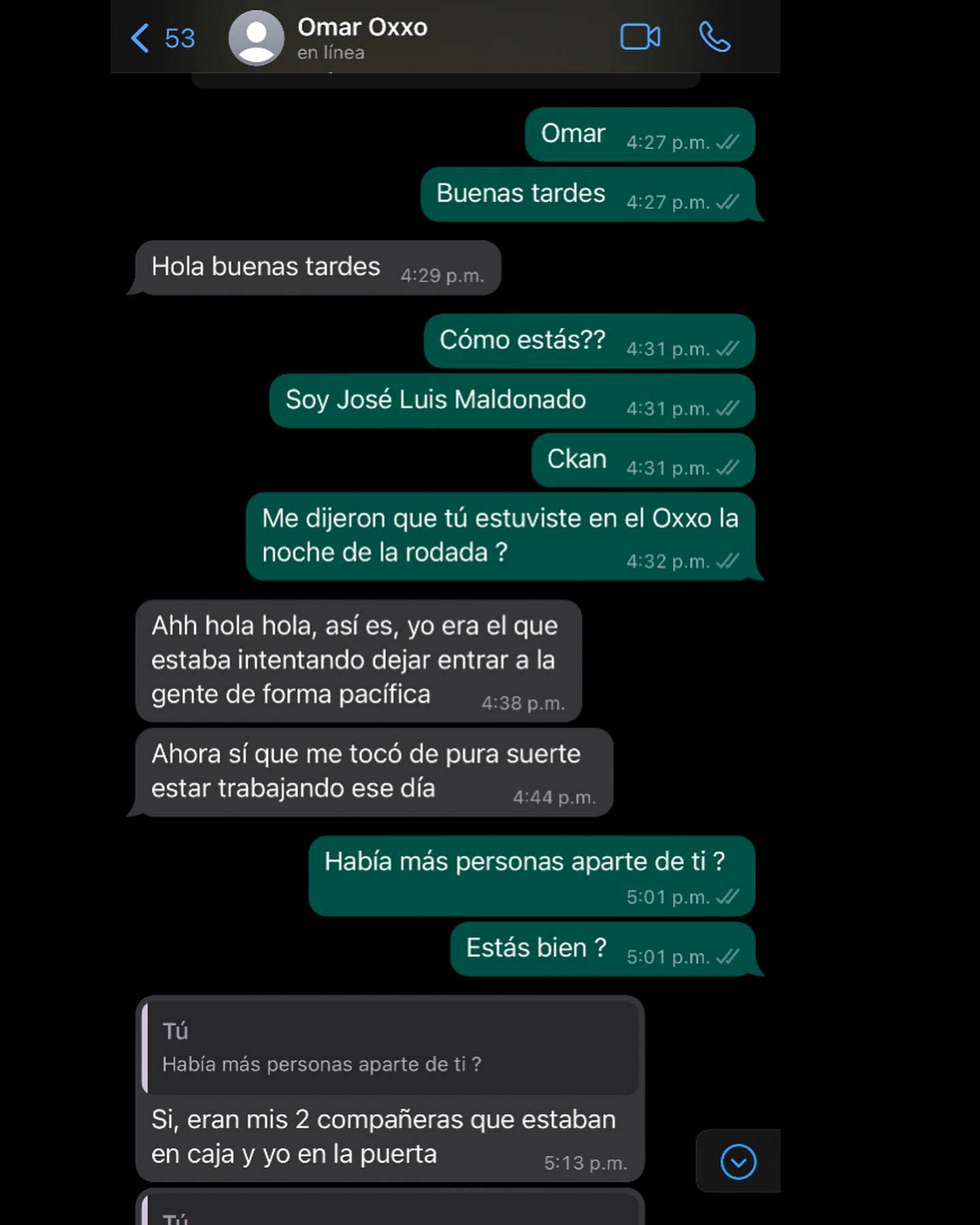Start a video call with Omar Oxxo
This screenshot has height=1225, width=980.
[x=640, y=37]
